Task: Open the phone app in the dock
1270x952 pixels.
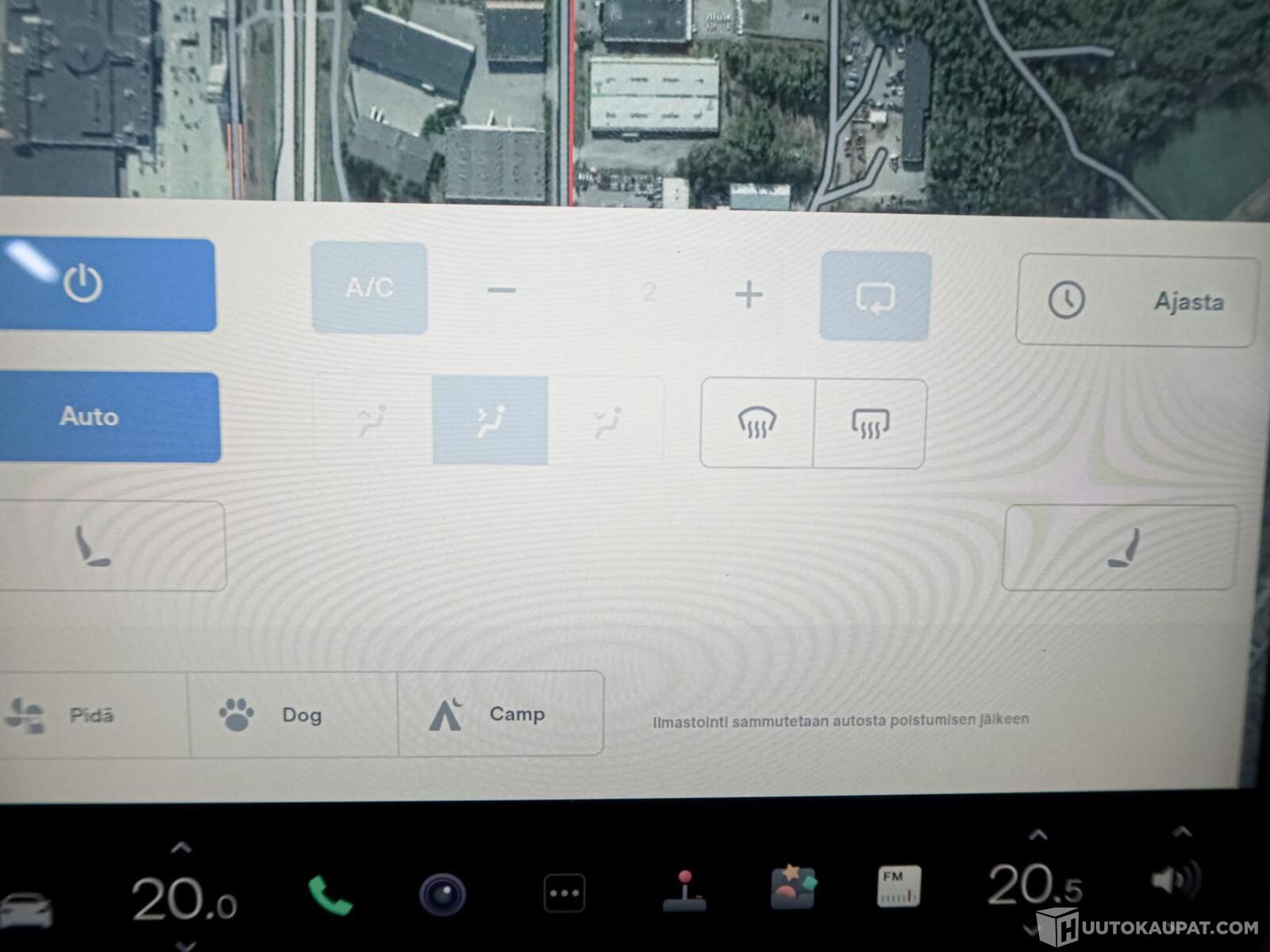Action: tap(329, 896)
